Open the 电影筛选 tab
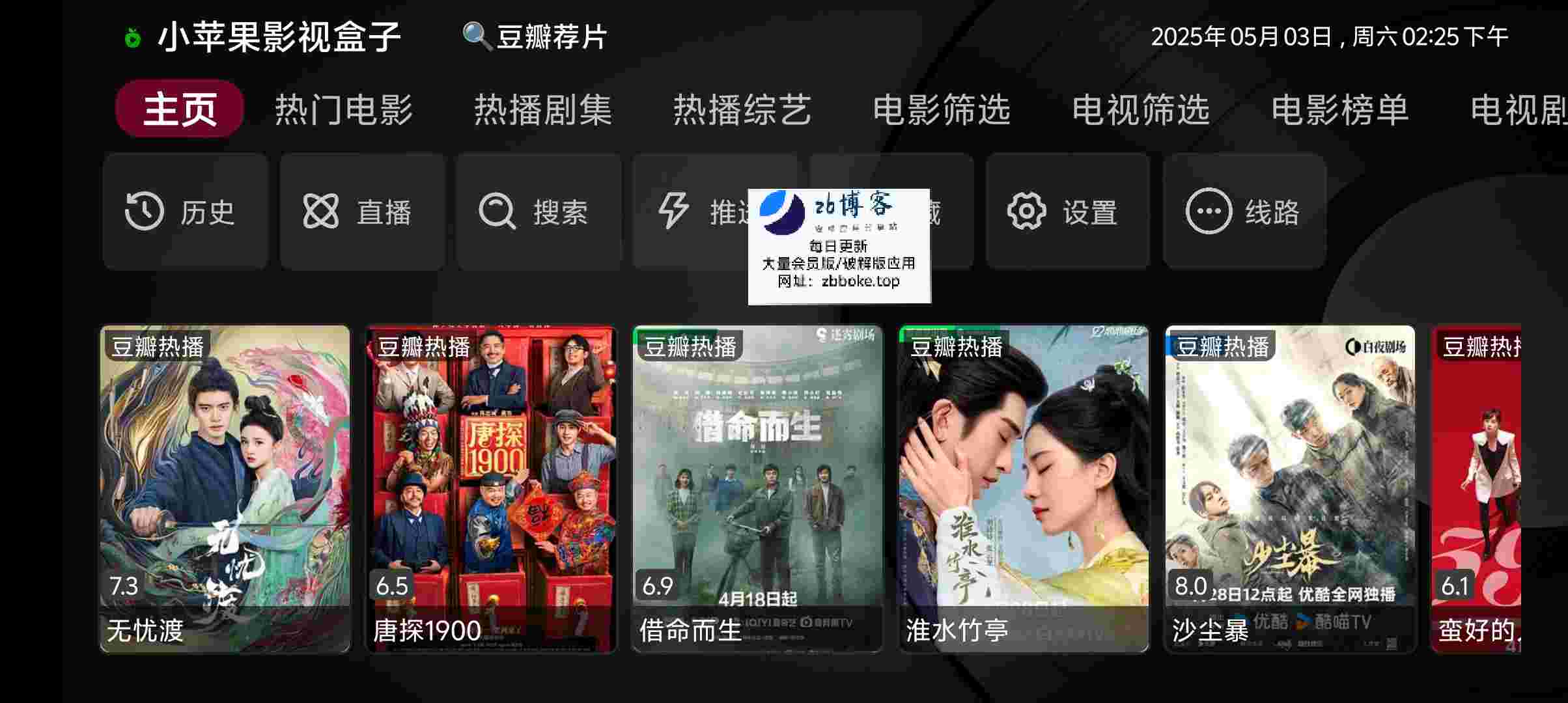The width and height of the screenshot is (1568, 703). click(x=942, y=109)
